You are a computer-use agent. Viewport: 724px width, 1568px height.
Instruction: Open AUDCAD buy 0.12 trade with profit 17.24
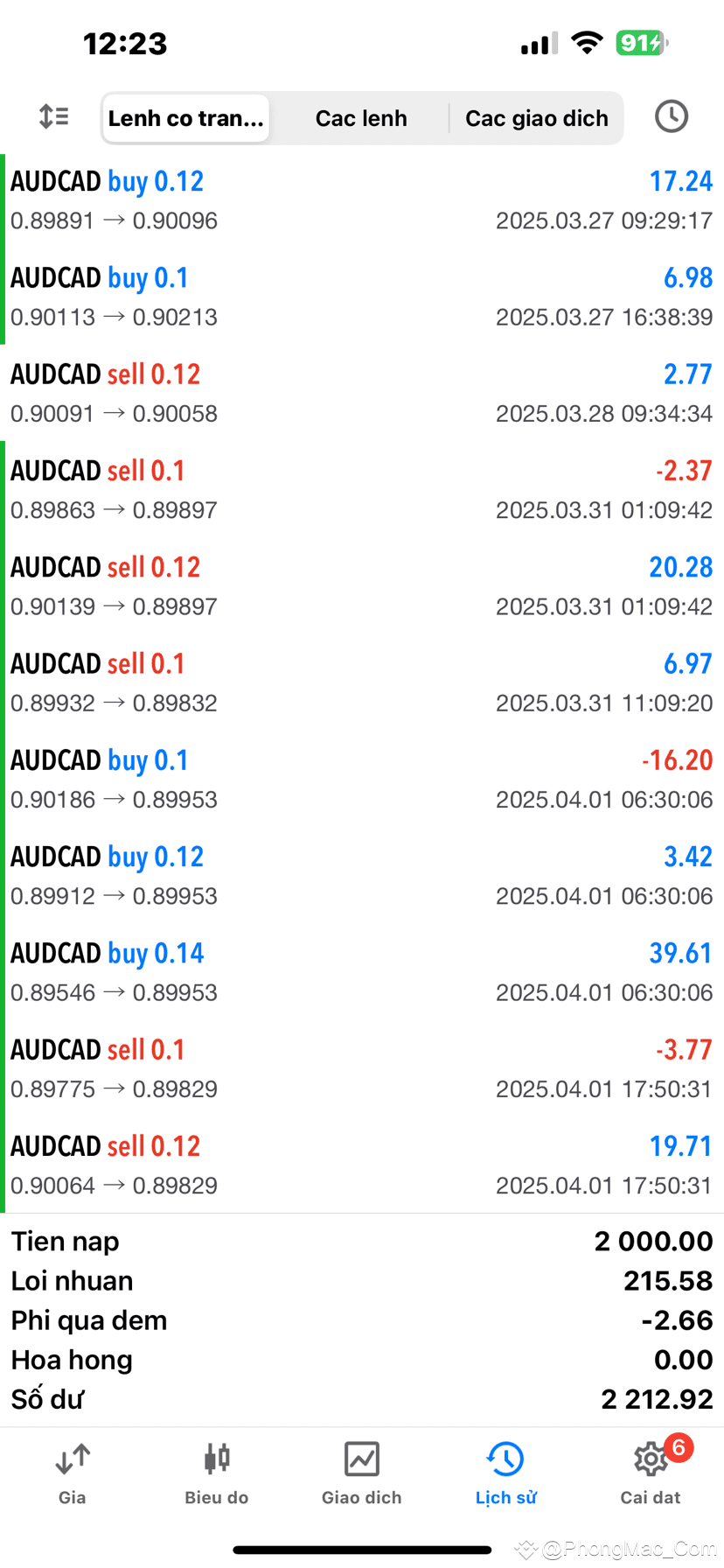(362, 201)
